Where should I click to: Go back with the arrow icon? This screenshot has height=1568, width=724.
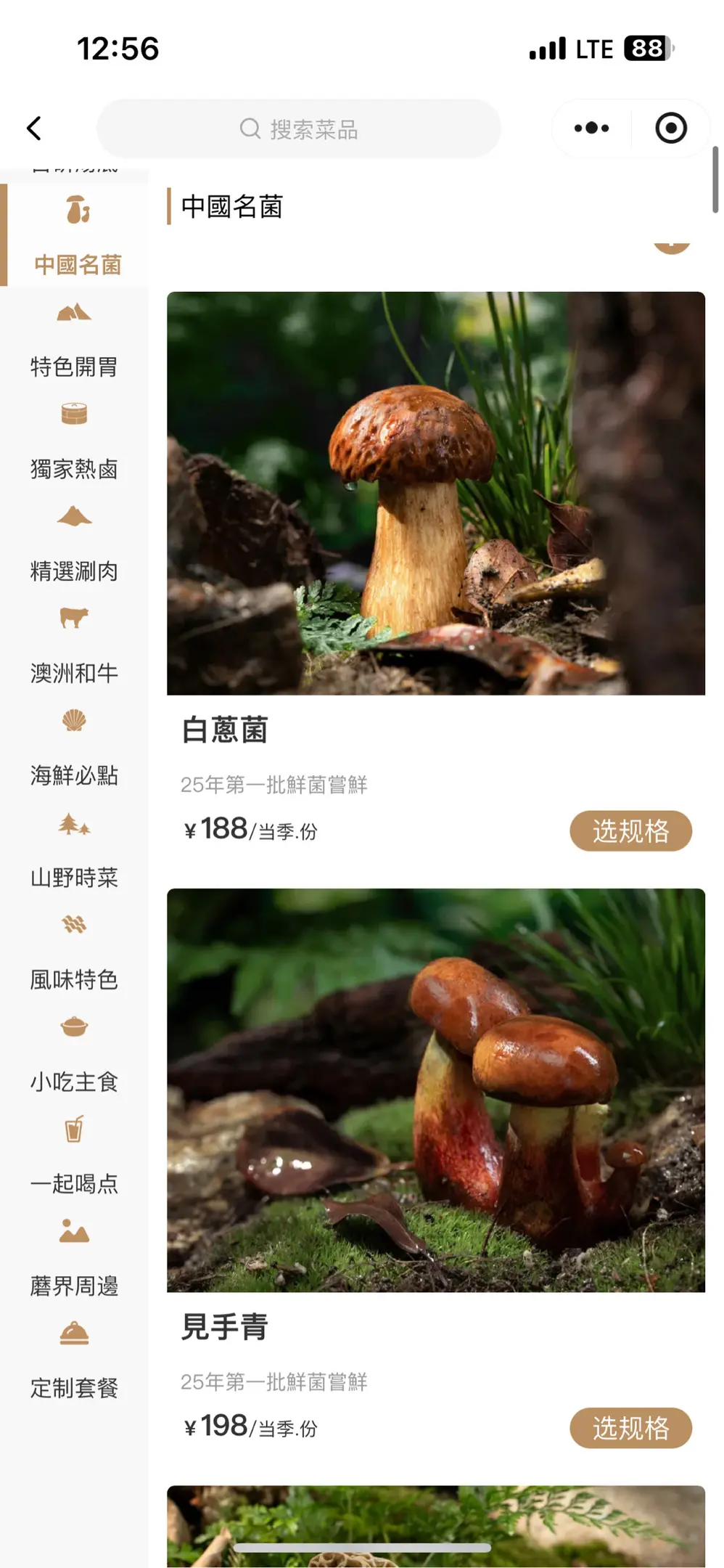tap(34, 128)
